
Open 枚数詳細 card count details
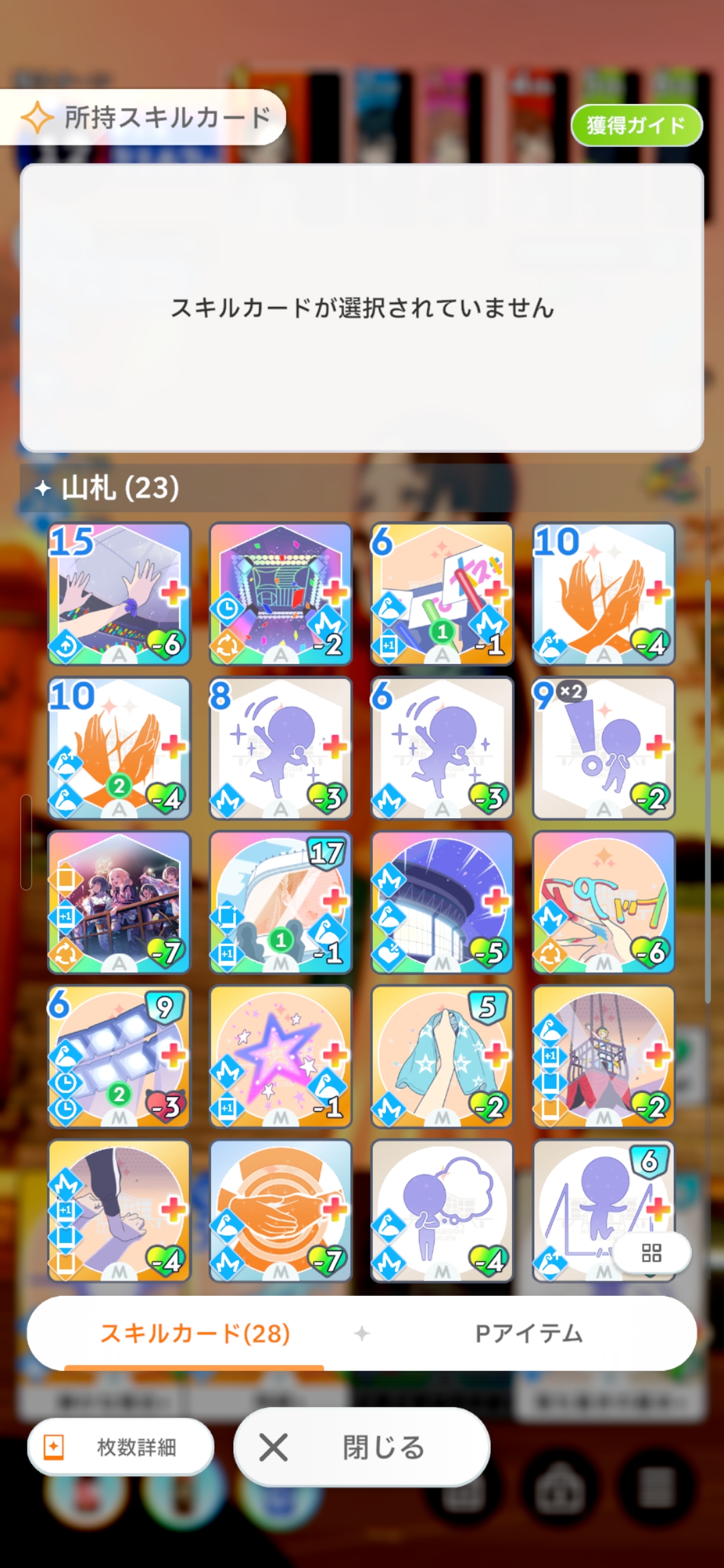[x=121, y=1447]
